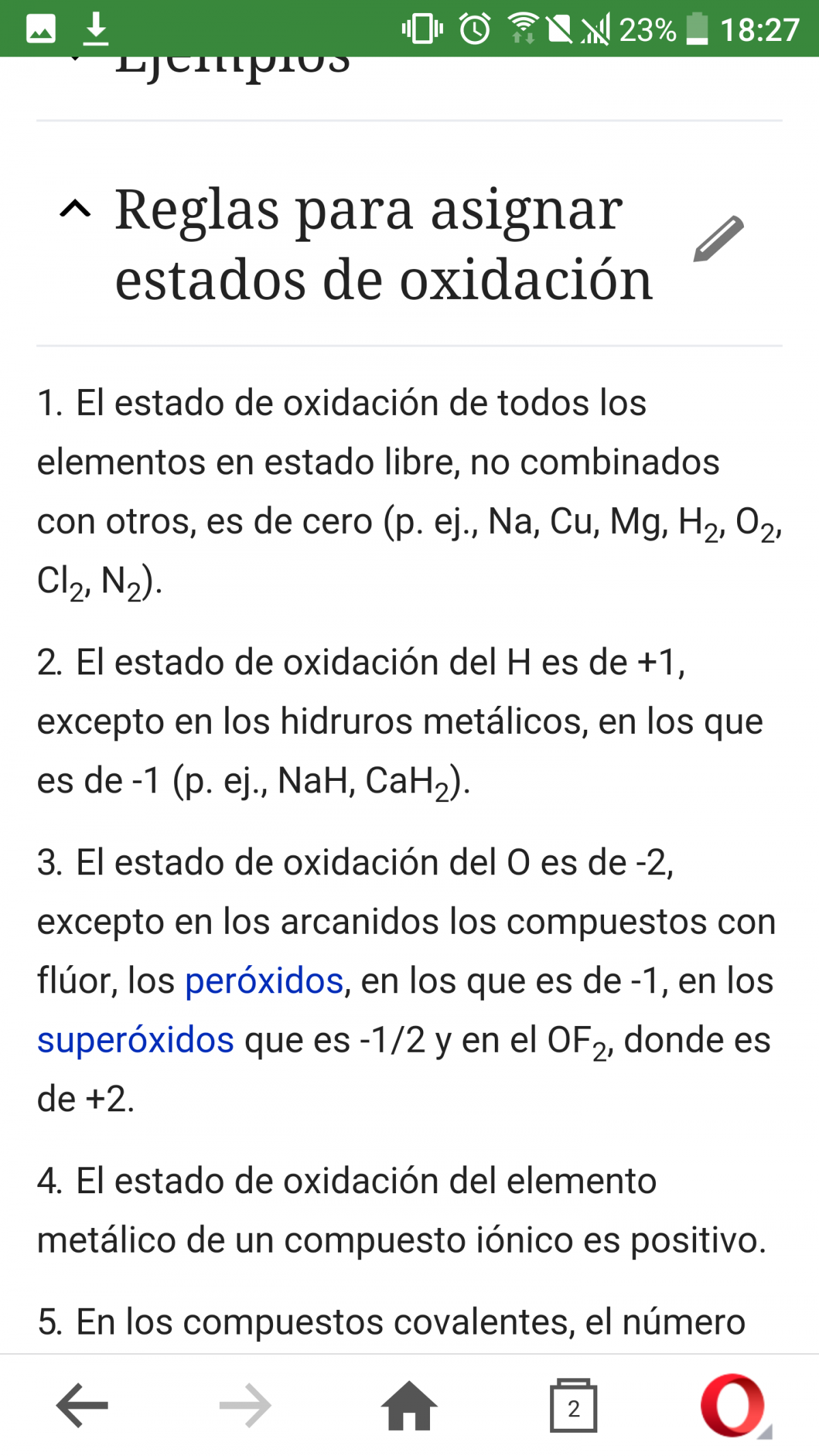Open the peróxidos link
This screenshot has height=1456, width=819.
pyautogui.click(x=264, y=981)
